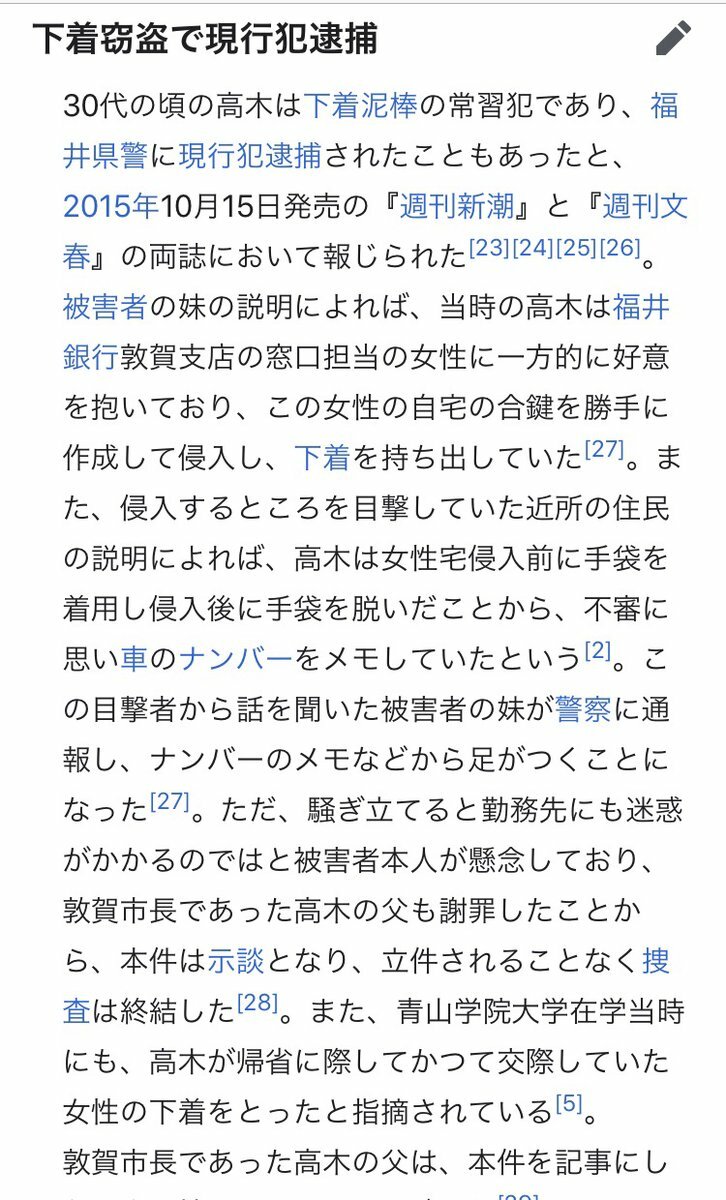Image resolution: width=726 pixels, height=1200 pixels.
Task: Follow the 捜査 link
Action: pos(655,960)
